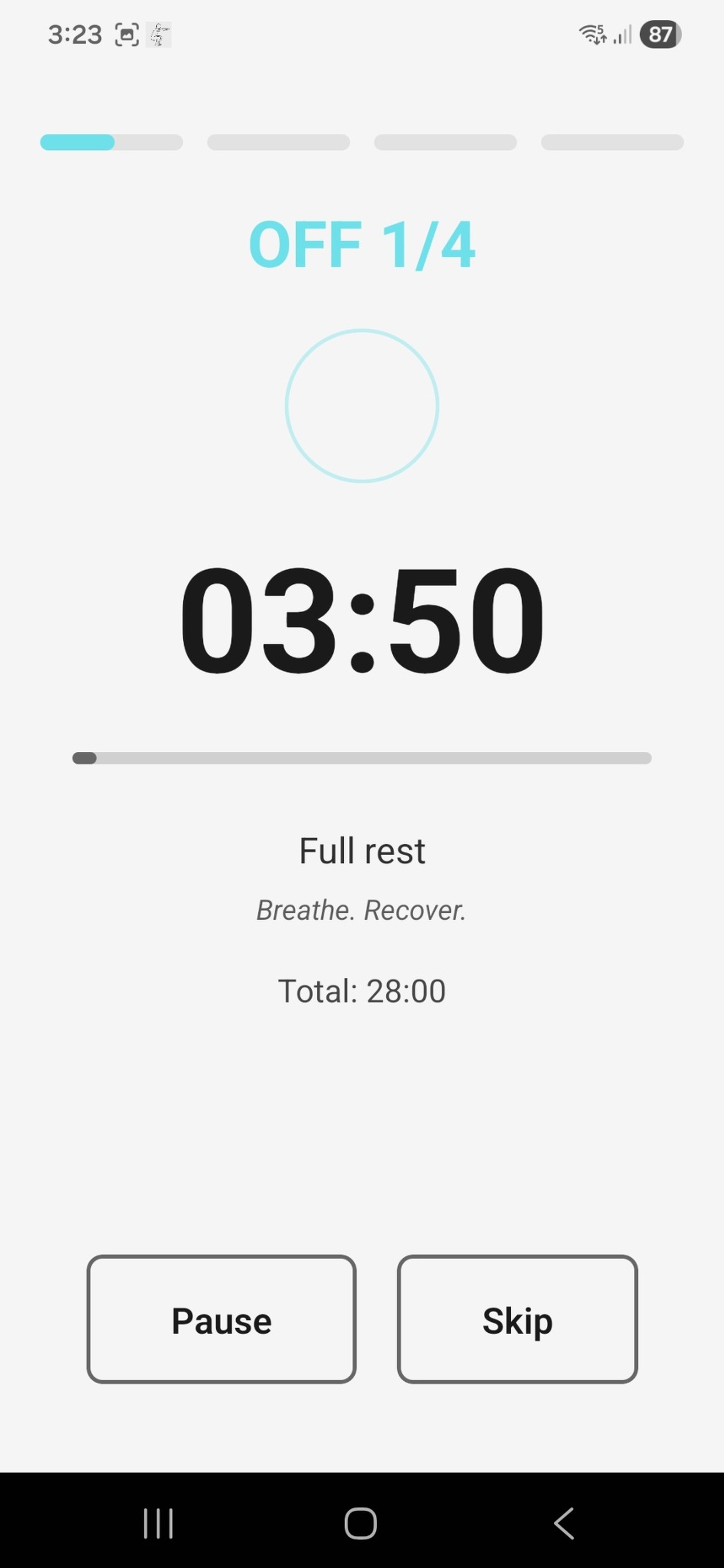
Task: Tap the clock showing 3:23
Action: [x=75, y=34]
